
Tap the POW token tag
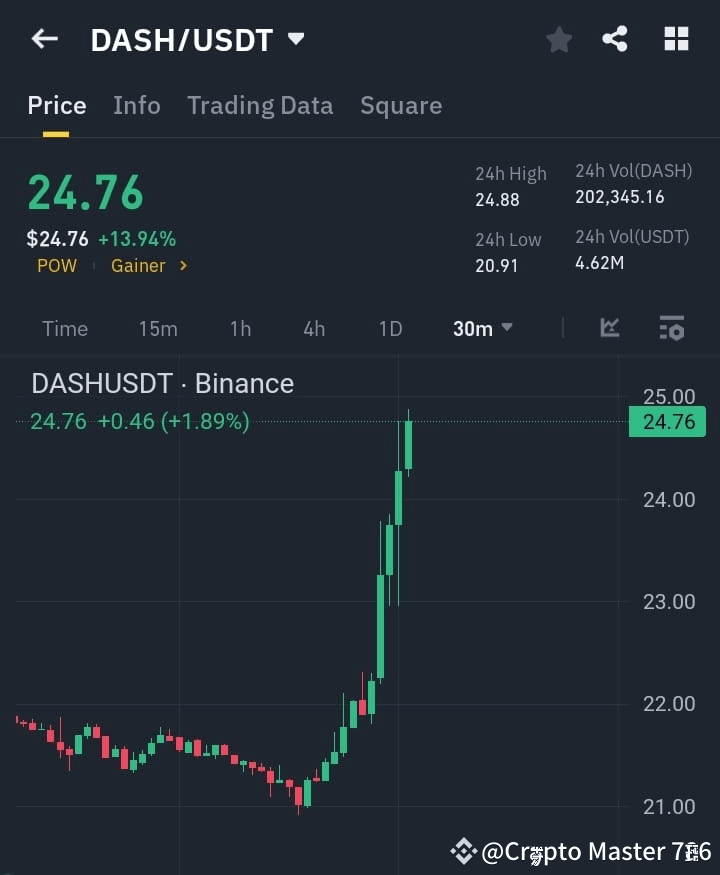[x=56, y=265]
